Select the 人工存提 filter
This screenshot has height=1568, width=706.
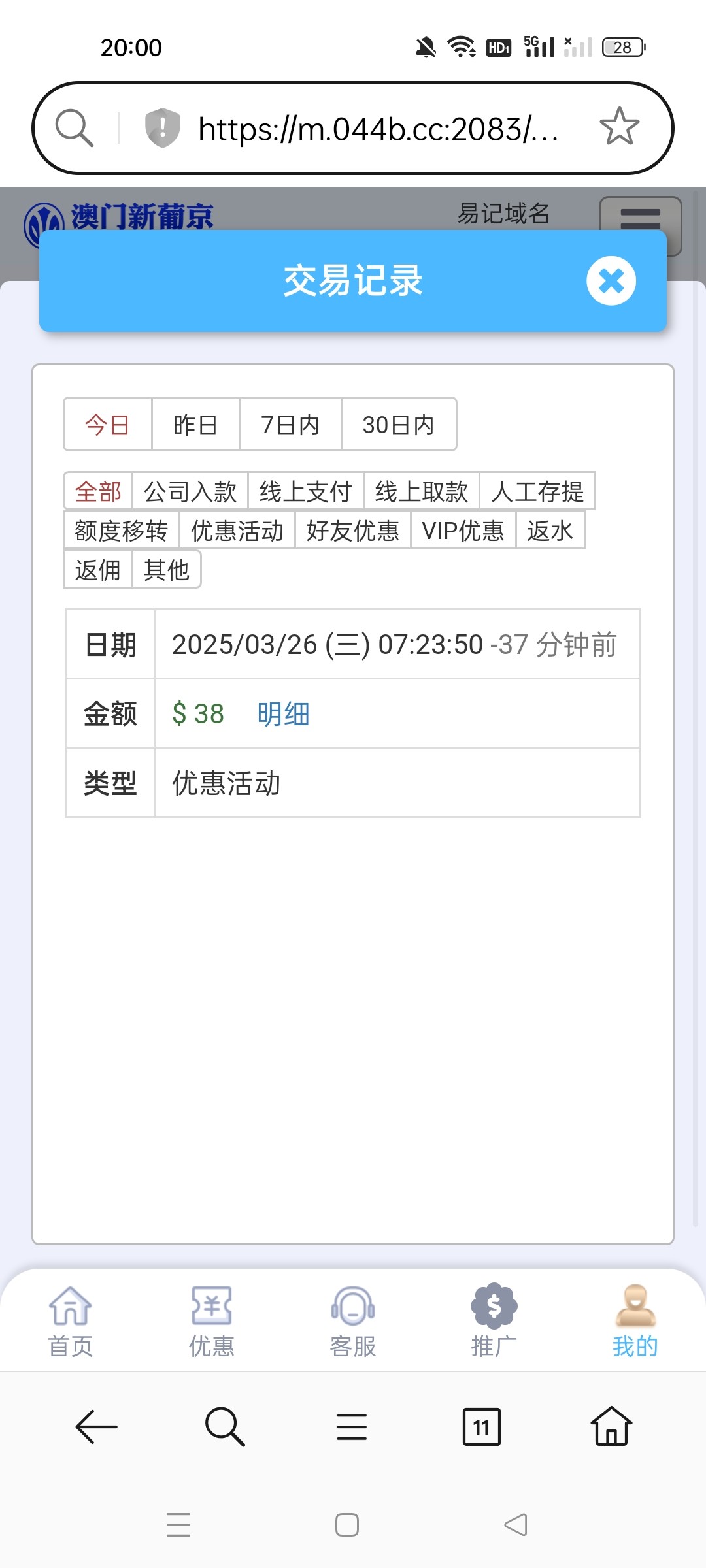[537, 491]
